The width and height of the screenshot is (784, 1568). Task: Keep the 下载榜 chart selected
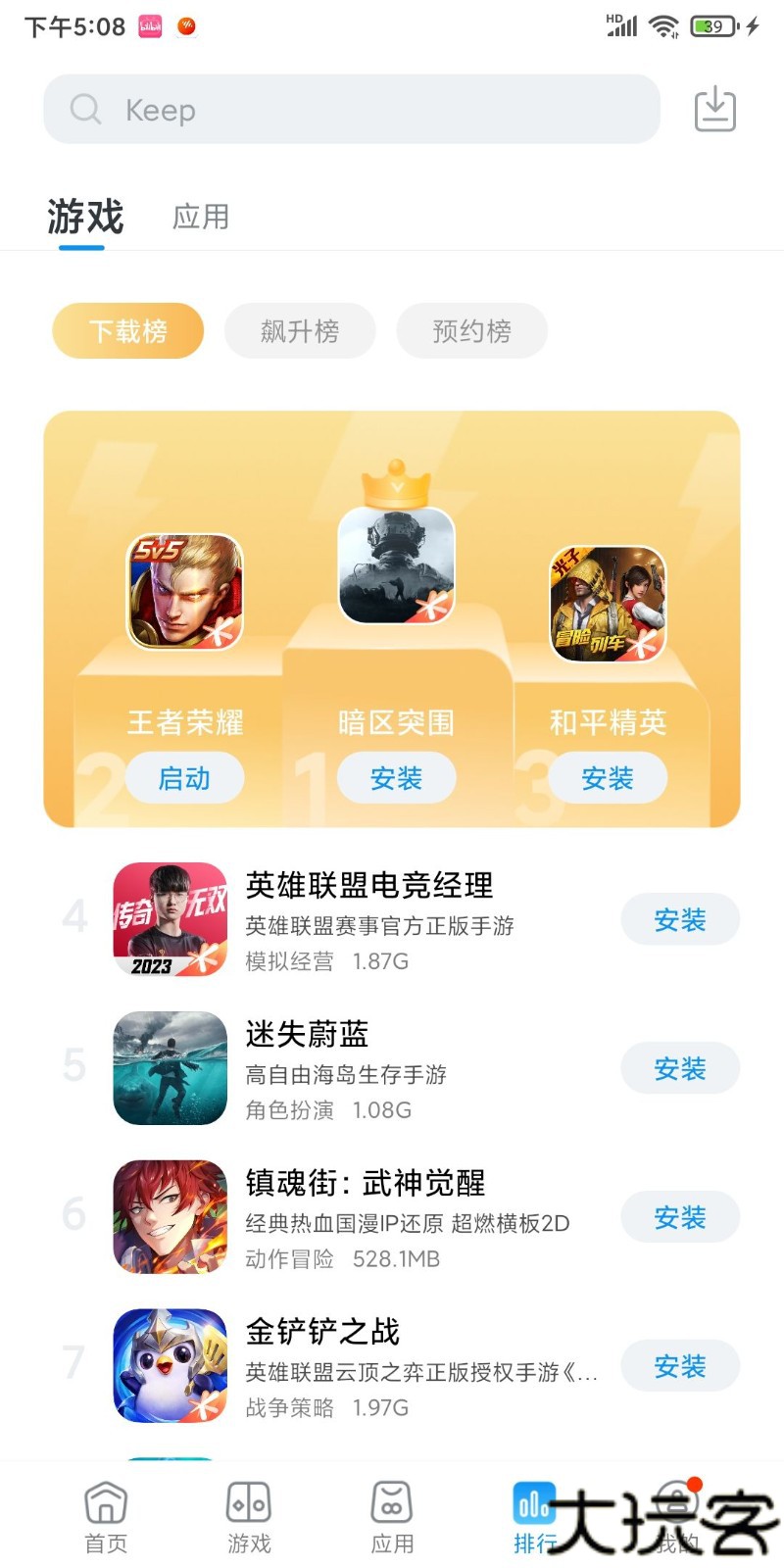coord(127,331)
